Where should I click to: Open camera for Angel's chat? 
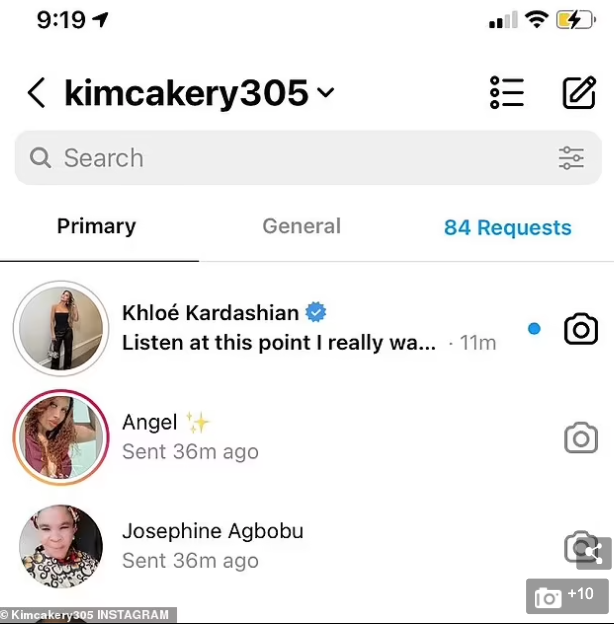click(580, 438)
